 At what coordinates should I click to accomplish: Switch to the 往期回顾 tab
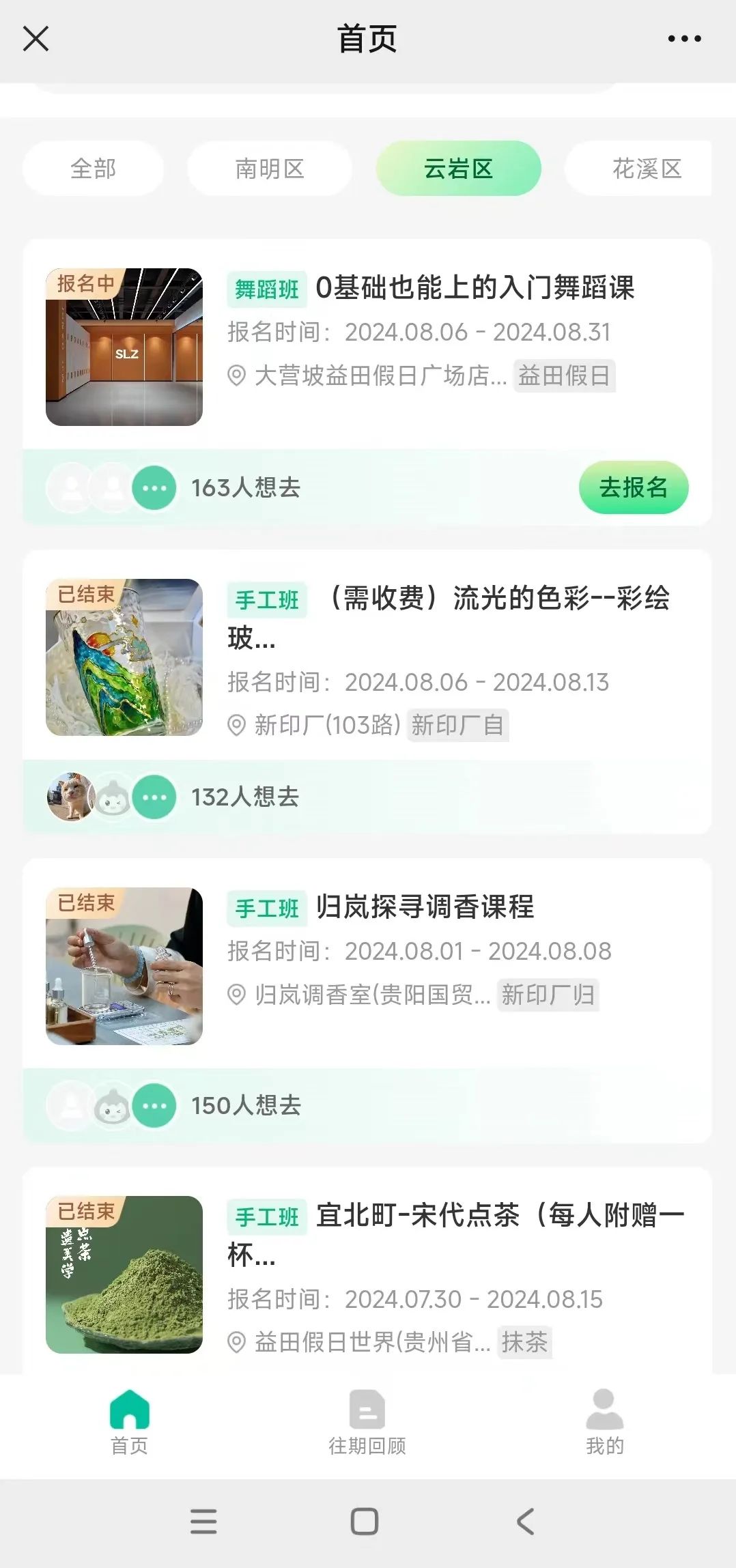click(367, 1421)
